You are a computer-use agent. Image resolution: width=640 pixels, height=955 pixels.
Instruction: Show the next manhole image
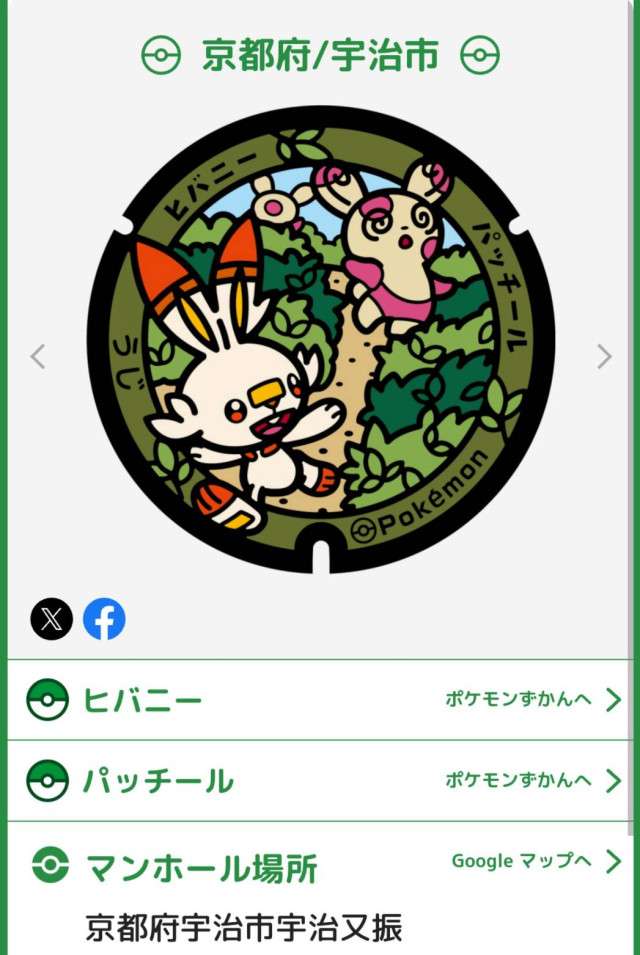pos(603,356)
